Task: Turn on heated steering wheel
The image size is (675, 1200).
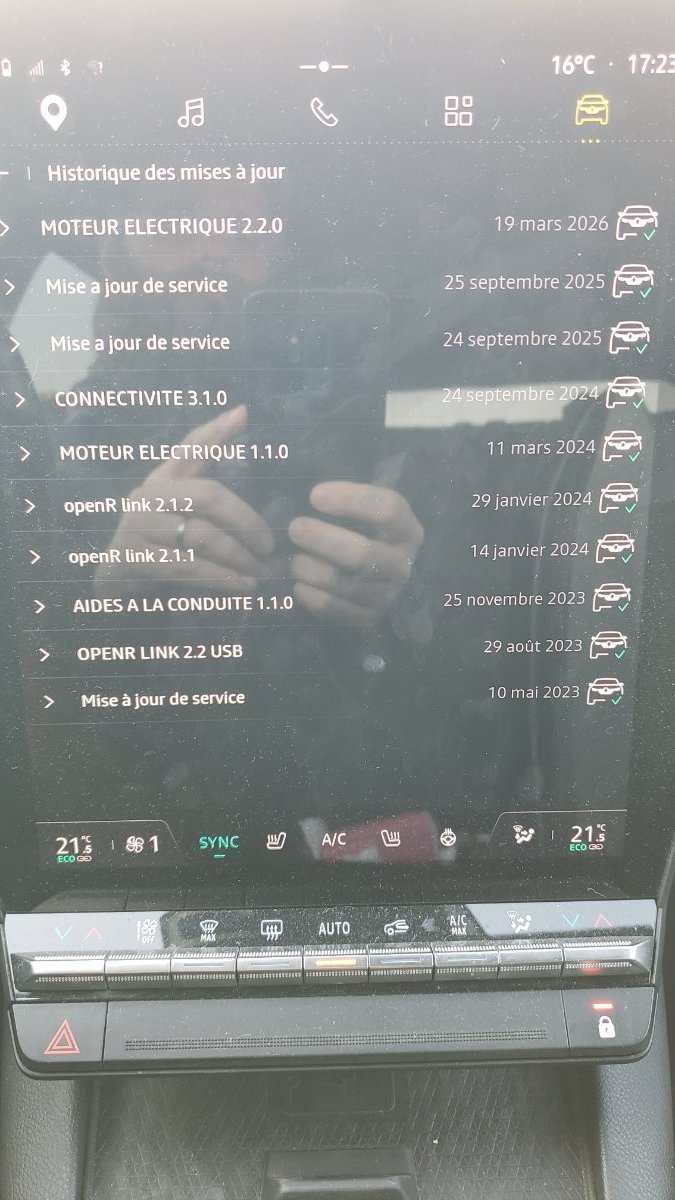Action: (449, 838)
